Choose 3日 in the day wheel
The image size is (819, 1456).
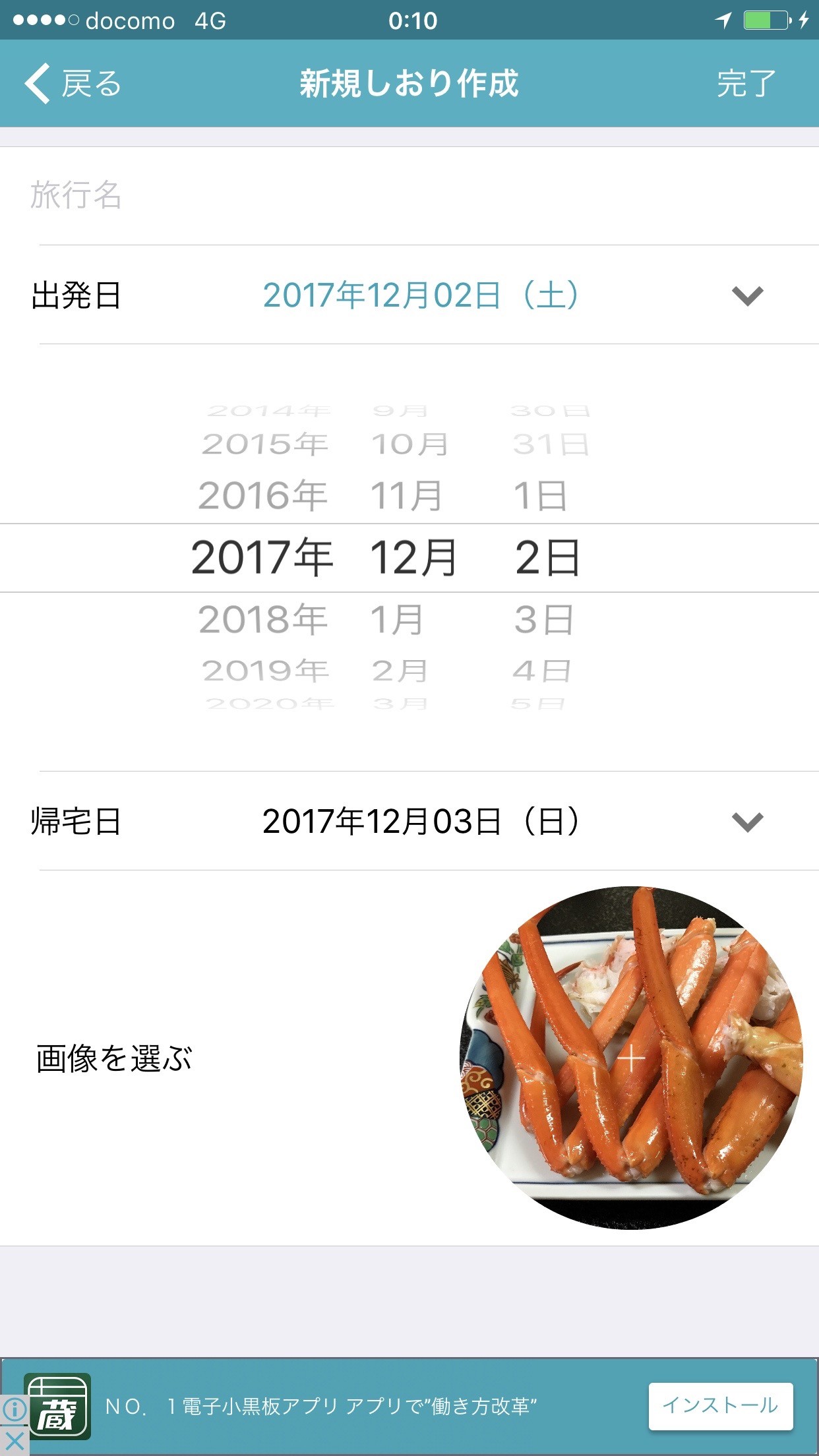click(544, 619)
